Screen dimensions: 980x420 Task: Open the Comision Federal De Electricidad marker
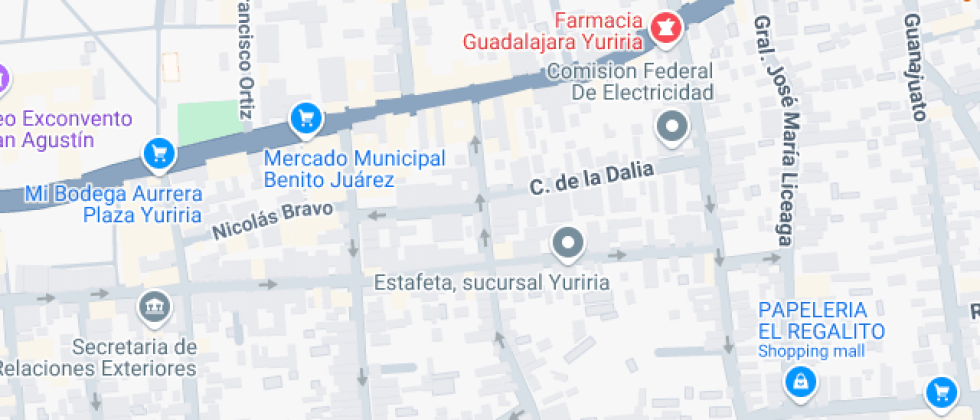pos(672,127)
